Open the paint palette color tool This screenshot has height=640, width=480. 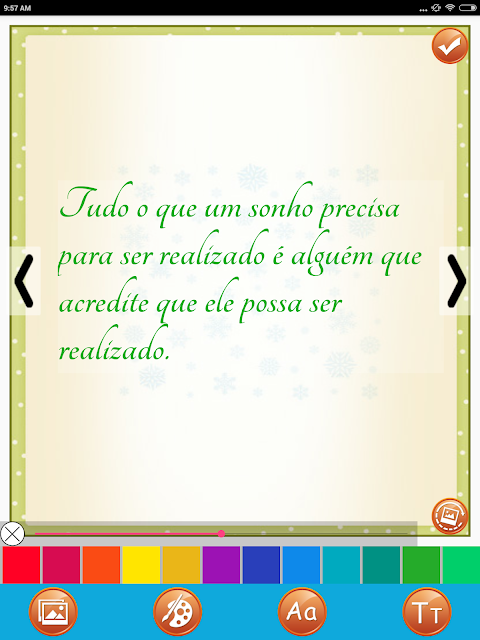(178, 611)
